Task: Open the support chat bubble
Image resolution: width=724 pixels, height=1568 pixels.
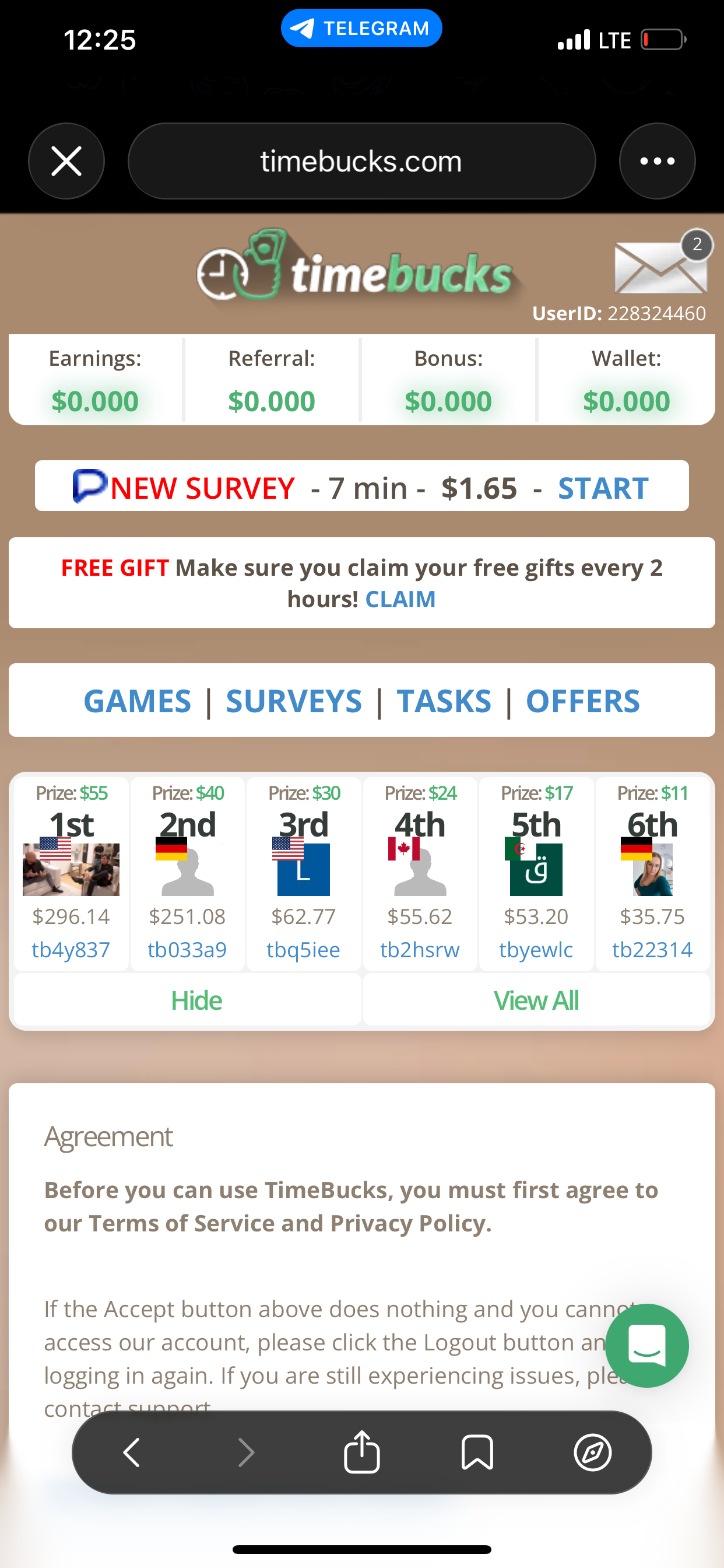Action: [646, 1346]
